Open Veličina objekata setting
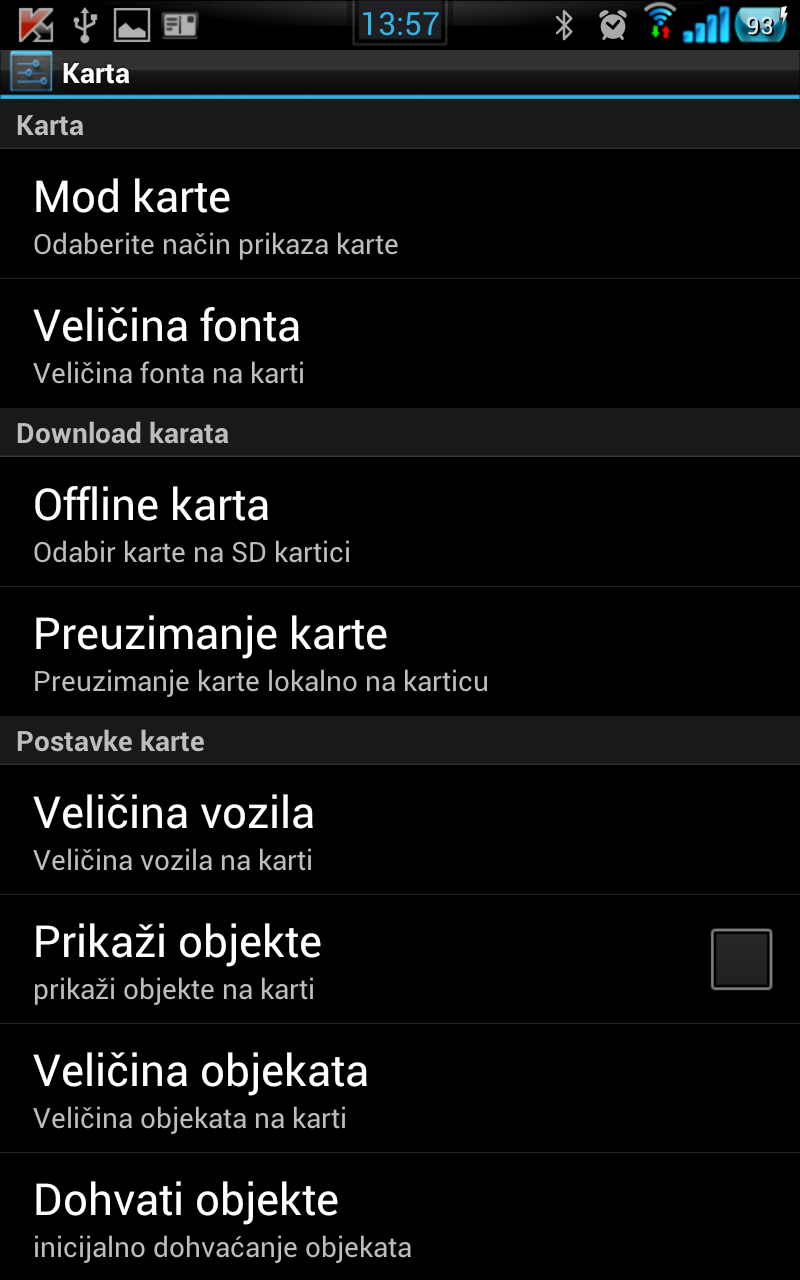The height and width of the screenshot is (1280, 800). (x=400, y=1088)
